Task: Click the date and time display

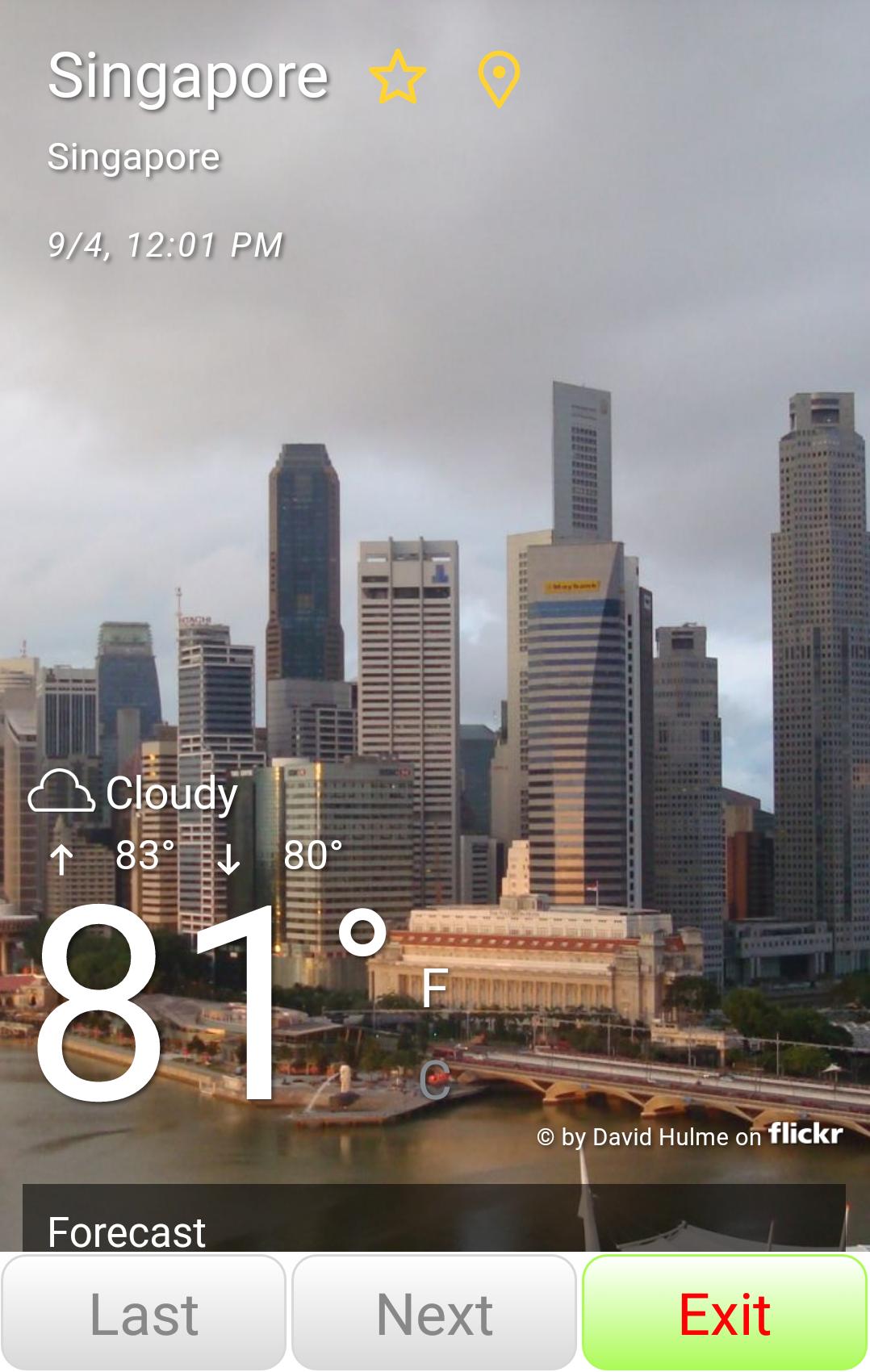Action: 165,242
